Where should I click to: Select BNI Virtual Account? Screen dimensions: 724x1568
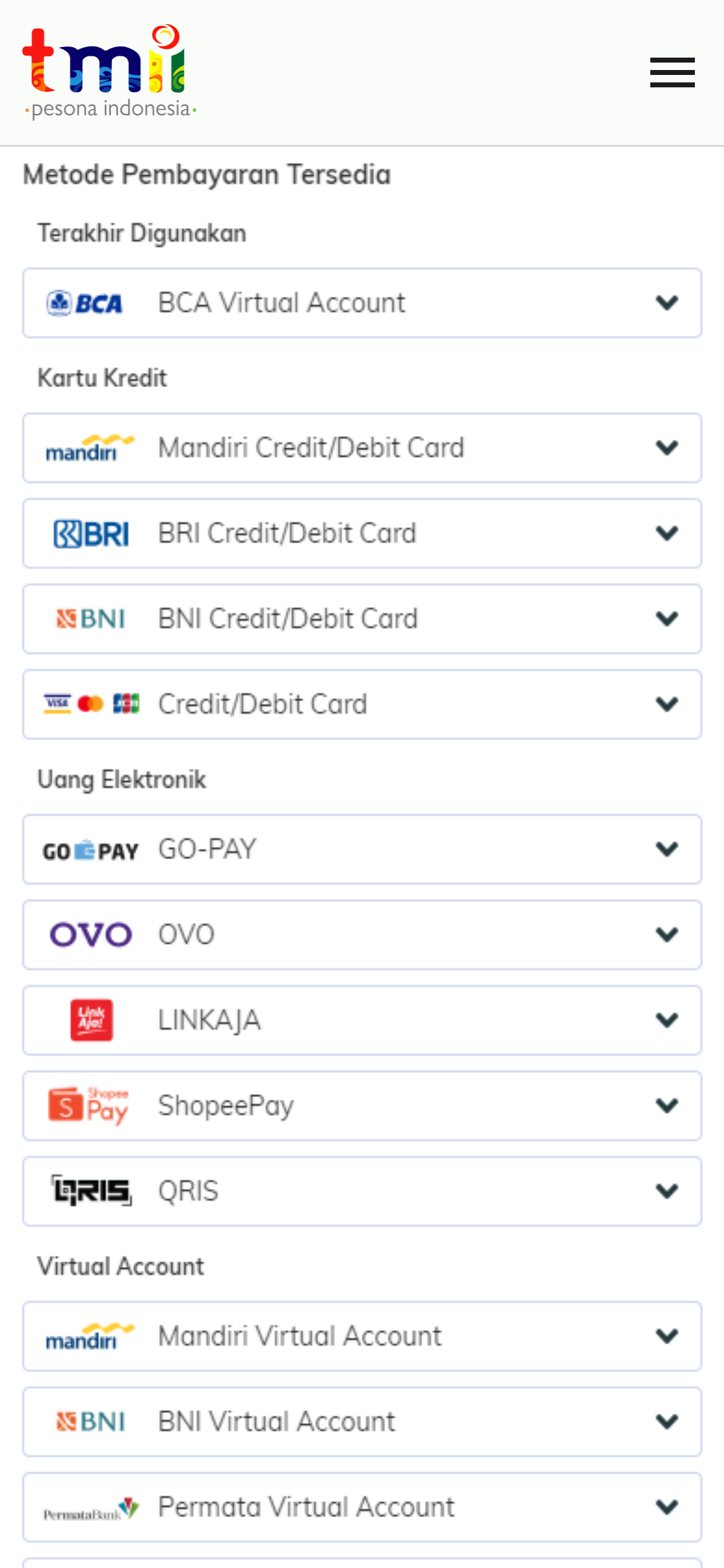click(x=362, y=1422)
